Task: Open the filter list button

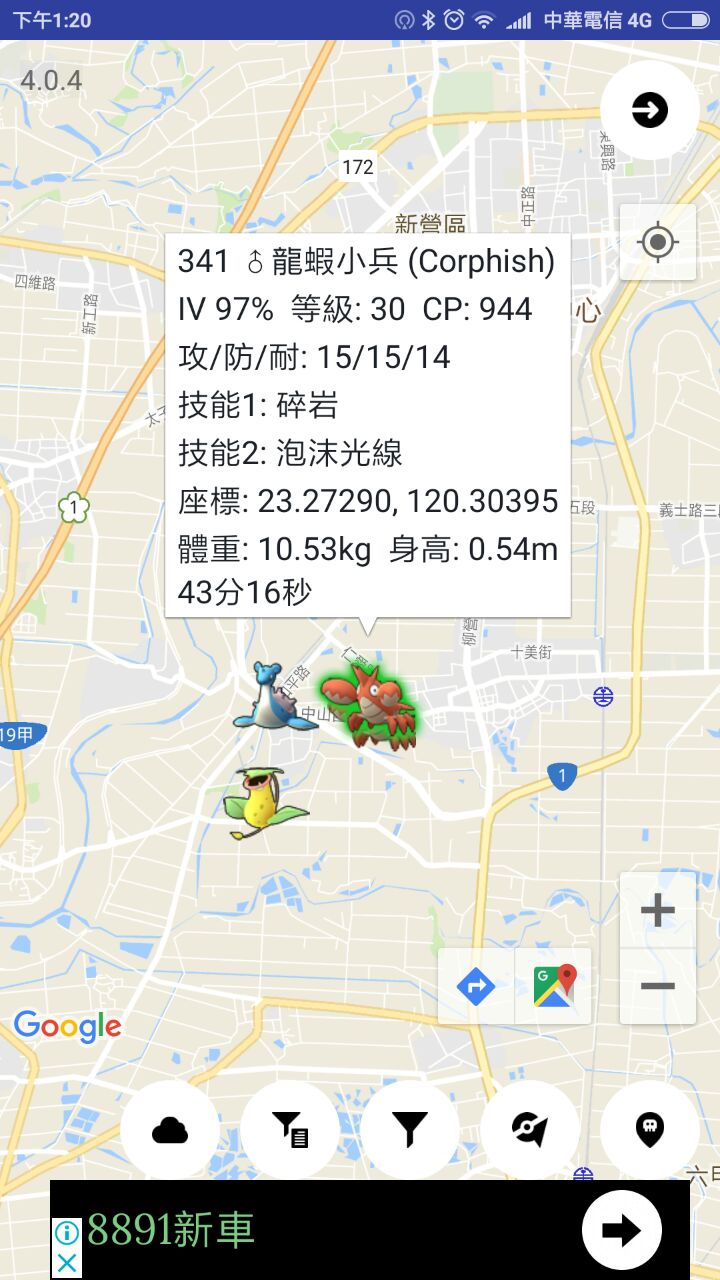Action: pyautogui.click(x=290, y=1130)
